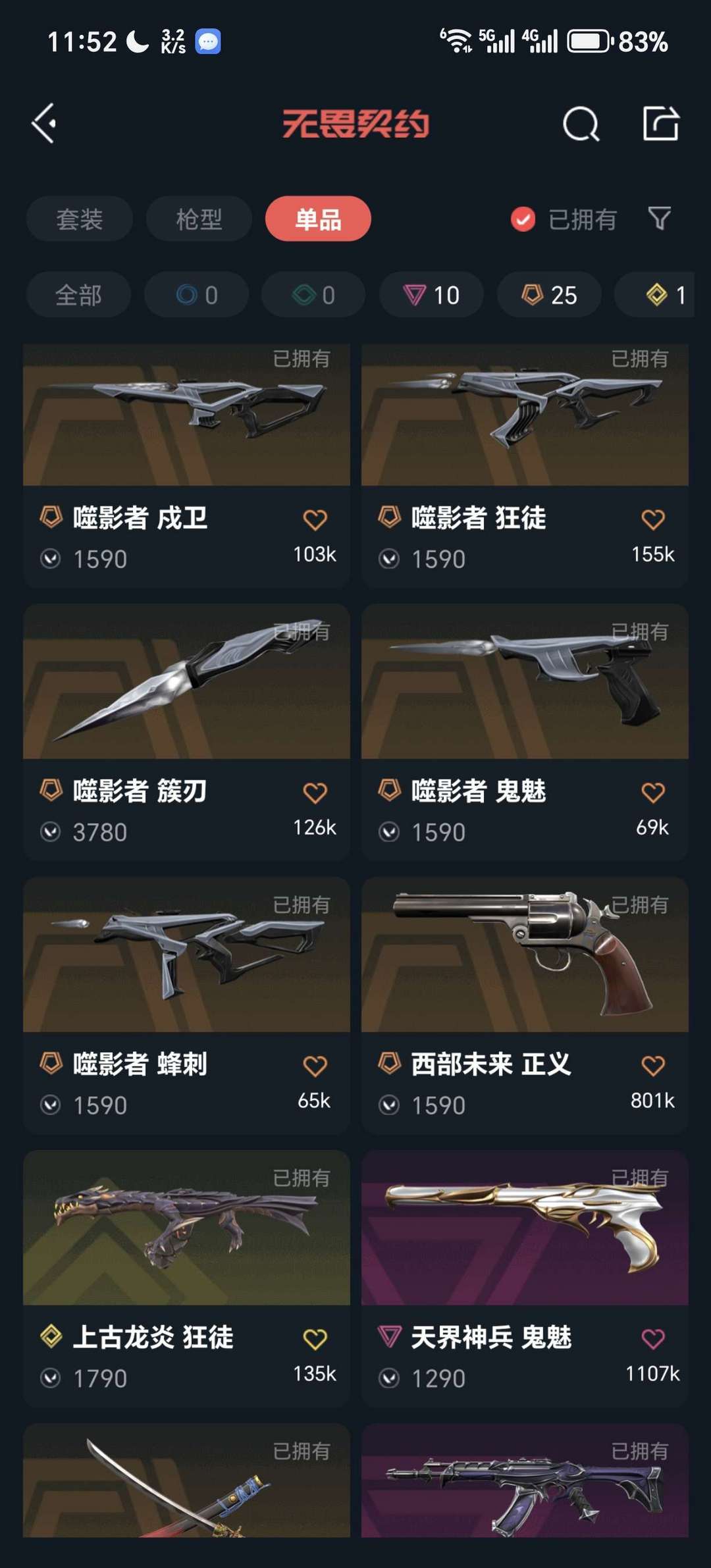This screenshot has width=711, height=1568.
Task: Favorite 西部未来 正义 with the heart
Action: pyautogui.click(x=654, y=1064)
